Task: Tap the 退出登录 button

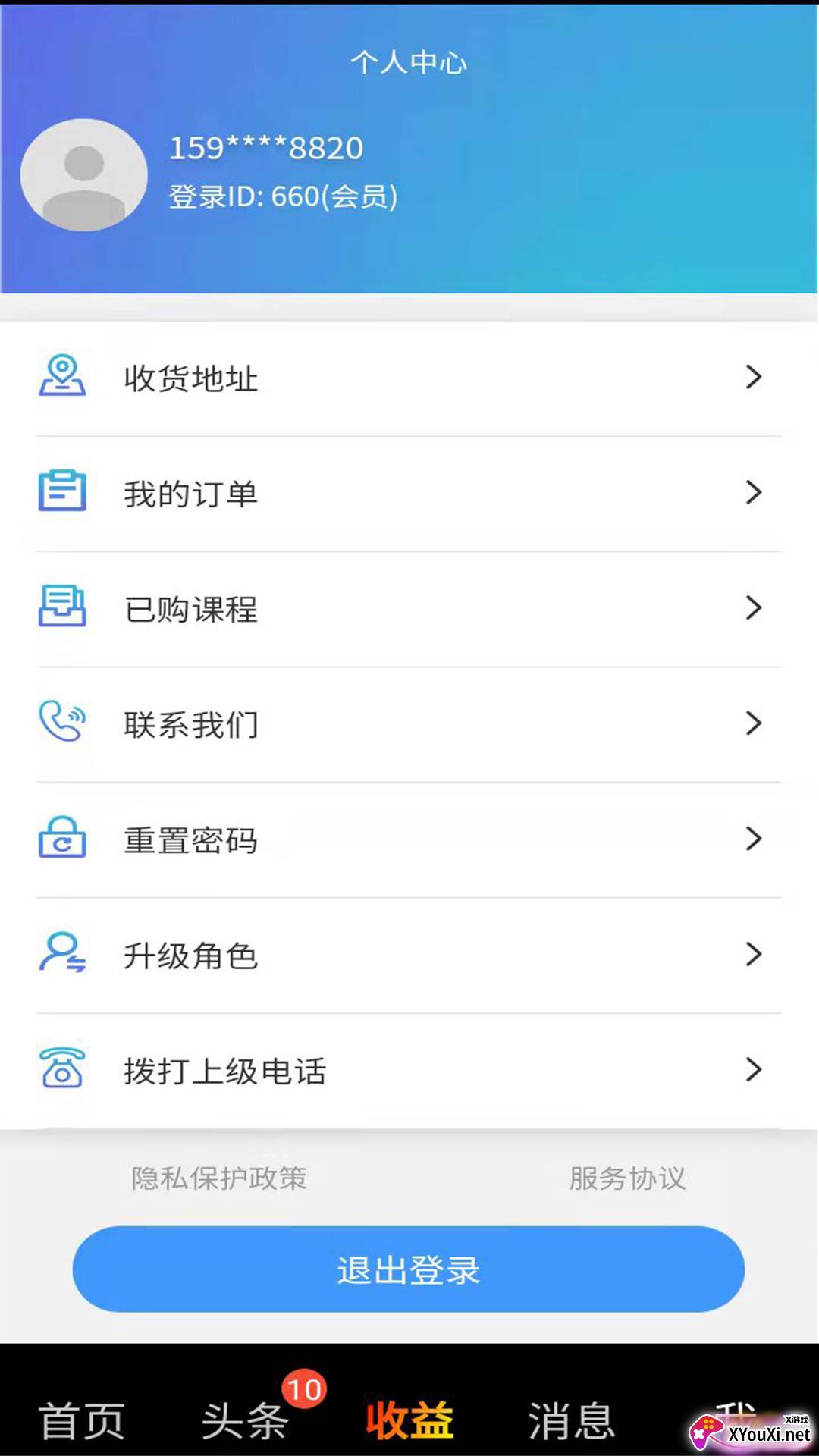Action: point(409,1269)
